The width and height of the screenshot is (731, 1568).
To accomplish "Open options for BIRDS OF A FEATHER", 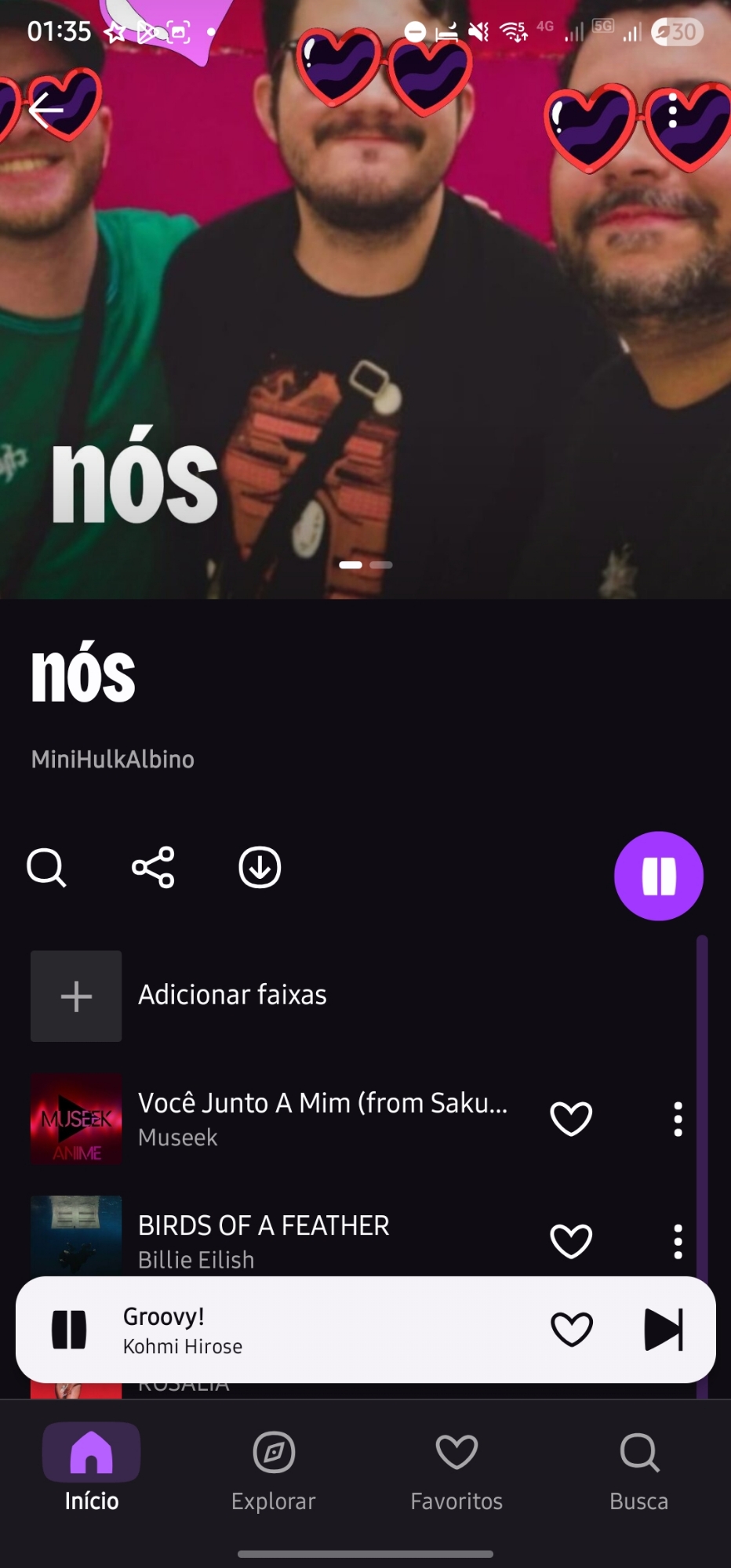I will pyautogui.click(x=678, y=1241).
